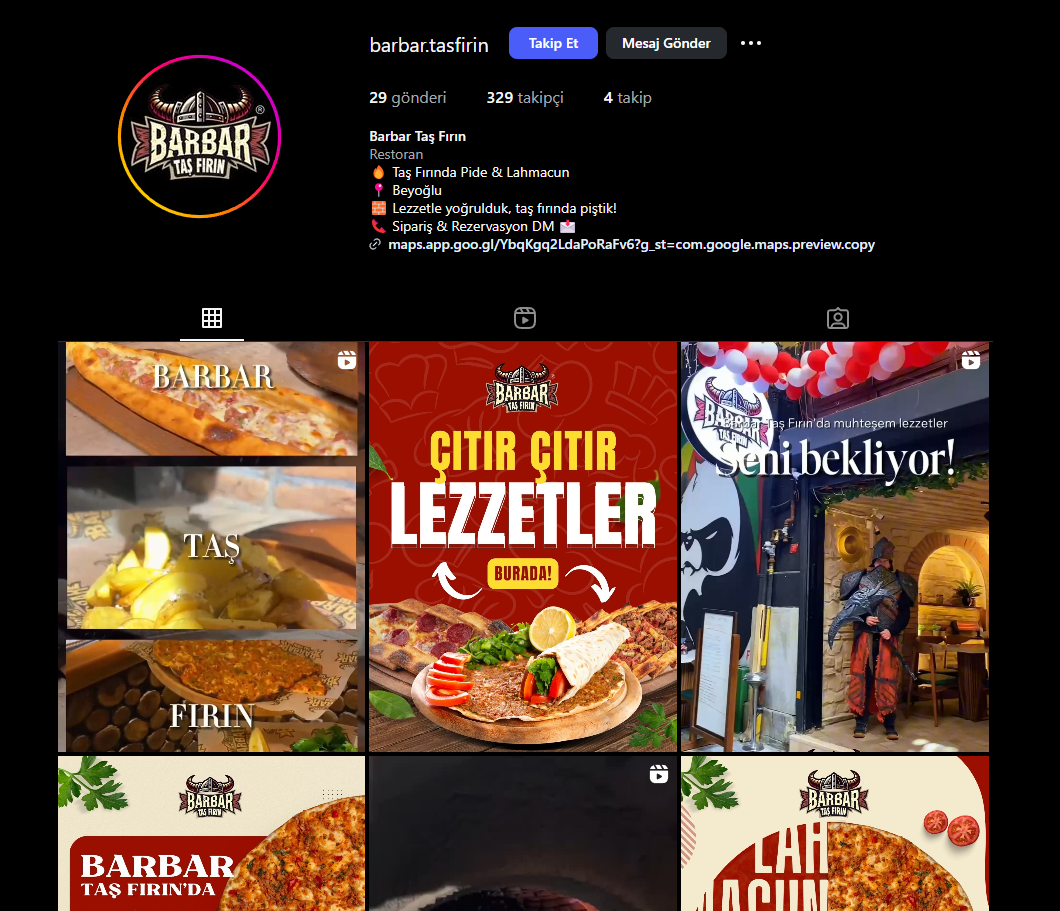Open the Seni bekliyor reel
1060x911 pixels.
tap(835, 546)
